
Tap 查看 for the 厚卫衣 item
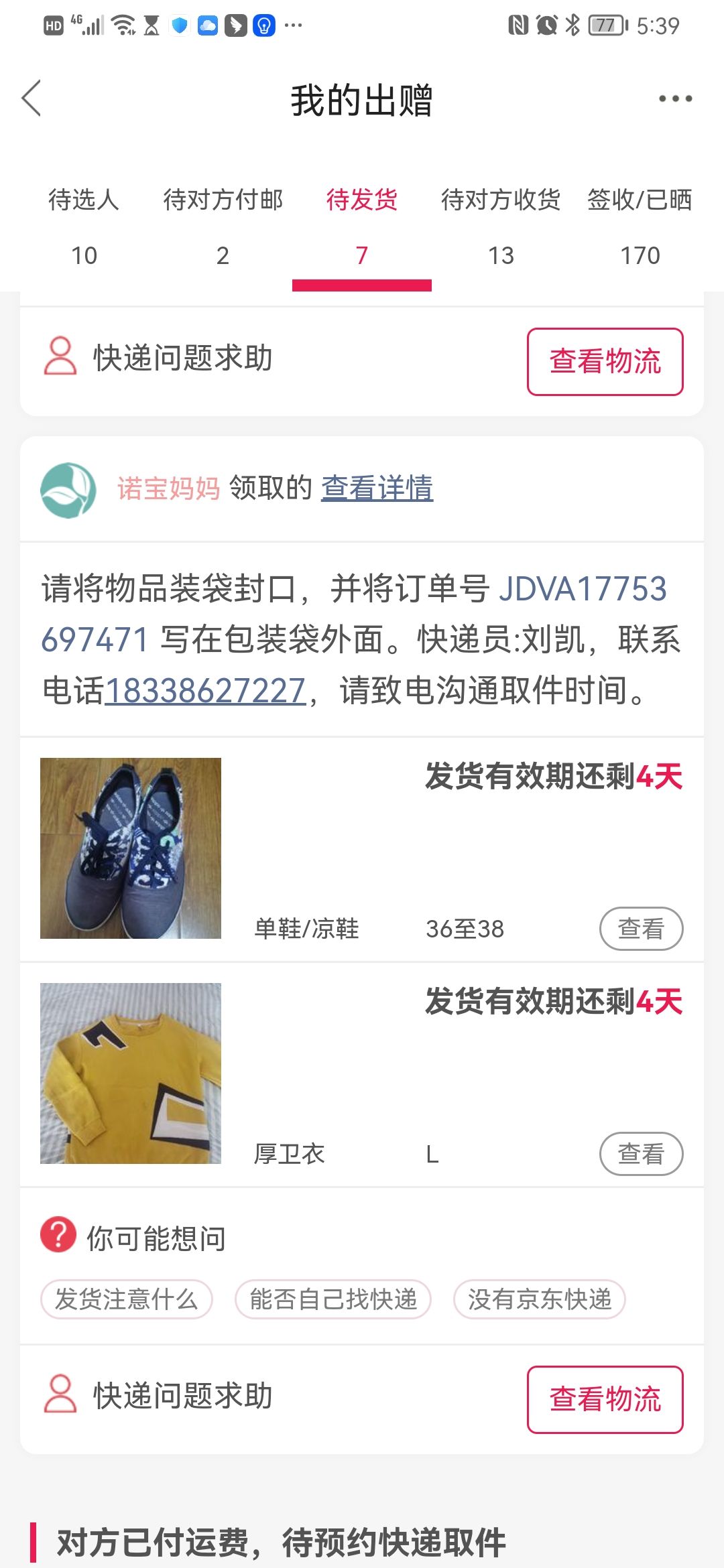640,1154
